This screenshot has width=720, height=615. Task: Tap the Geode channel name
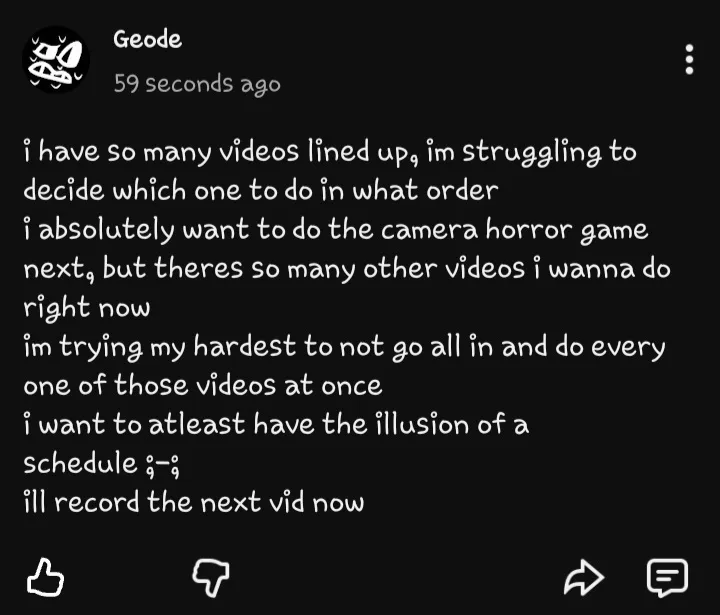147,39
